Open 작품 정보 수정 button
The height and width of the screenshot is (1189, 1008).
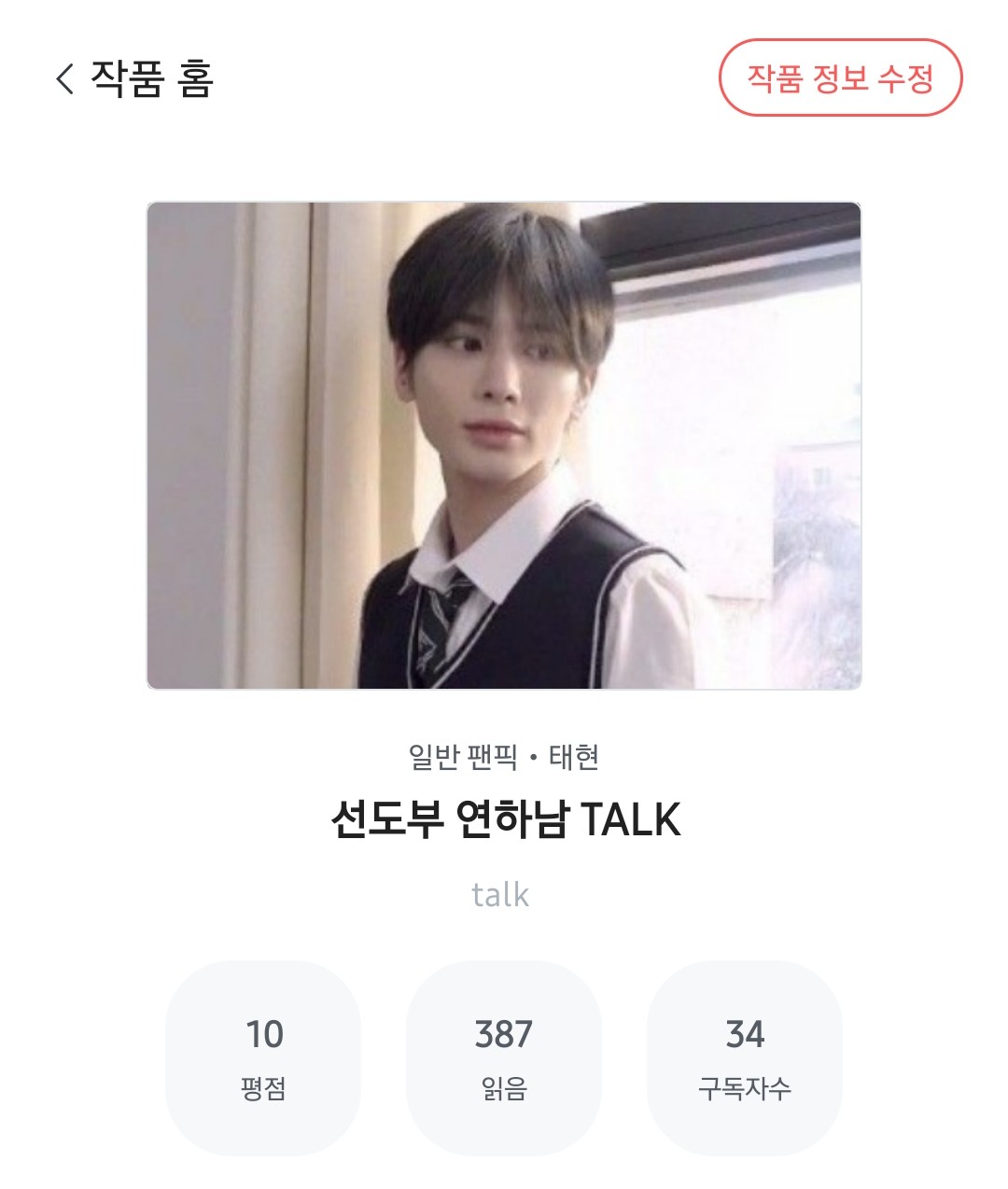point(839,77)
